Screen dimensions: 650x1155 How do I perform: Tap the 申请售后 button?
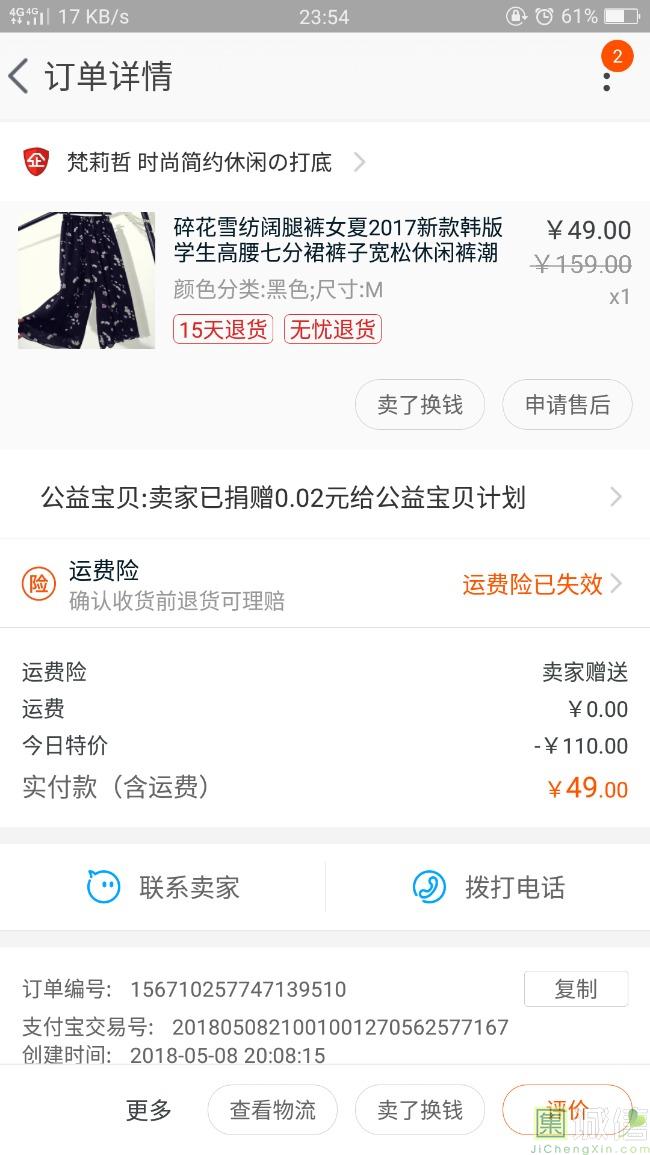coord(567,405)
